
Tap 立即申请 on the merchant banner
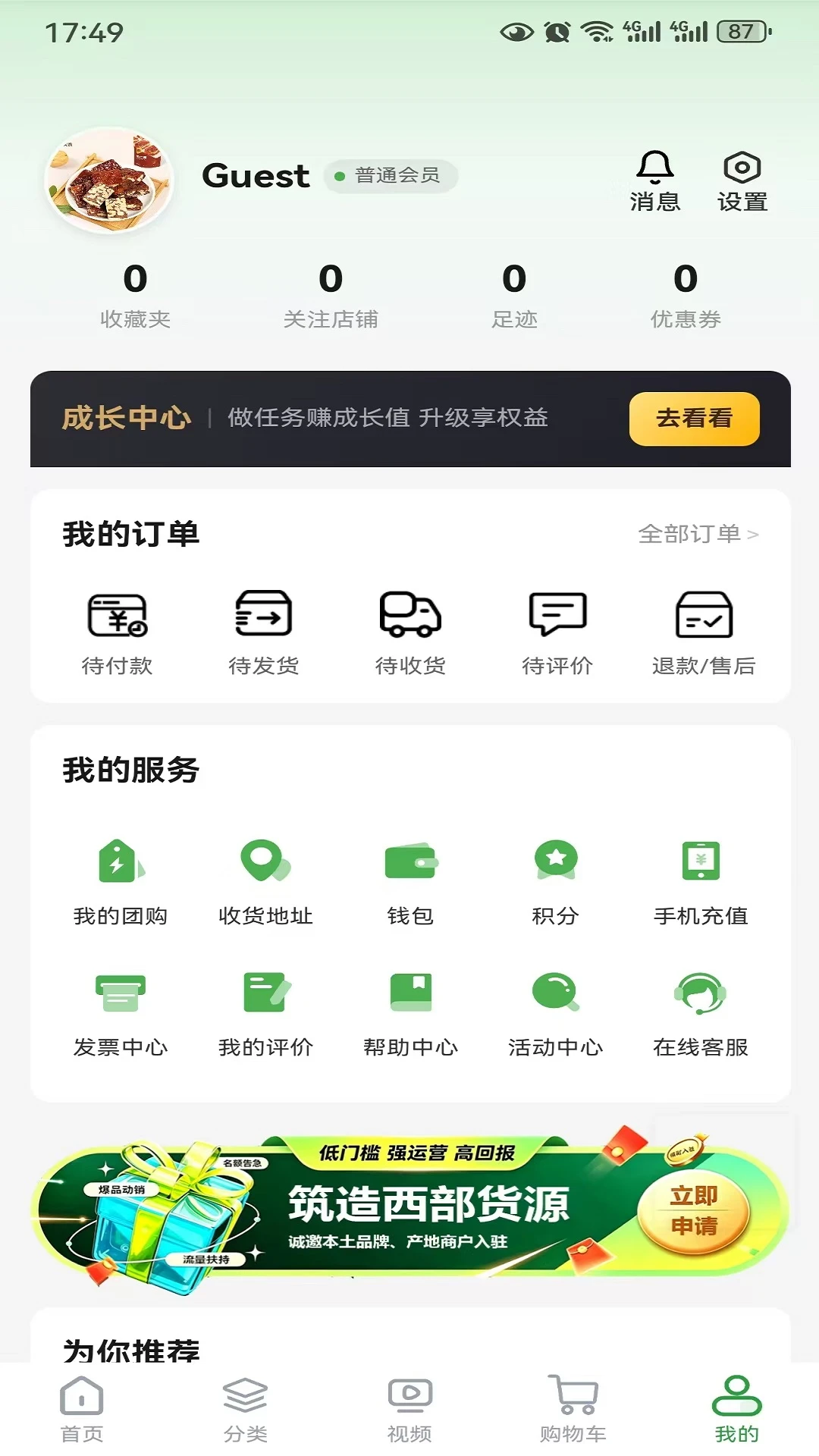click(693, 1210)
